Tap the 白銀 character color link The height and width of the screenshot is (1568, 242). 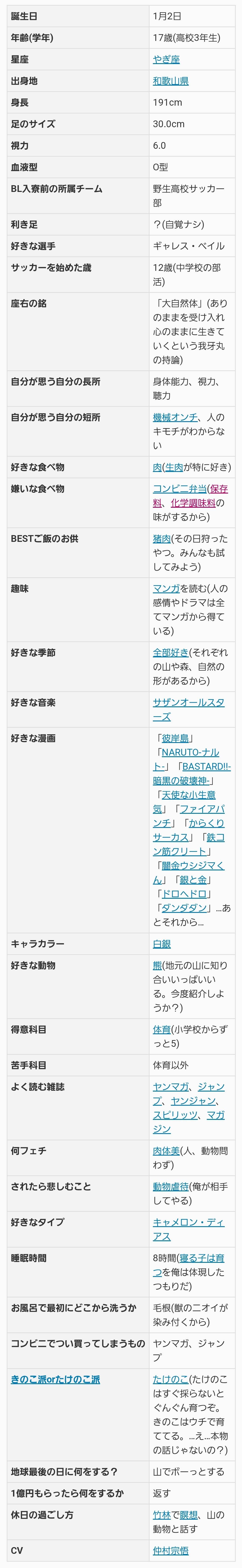[162, 944]
